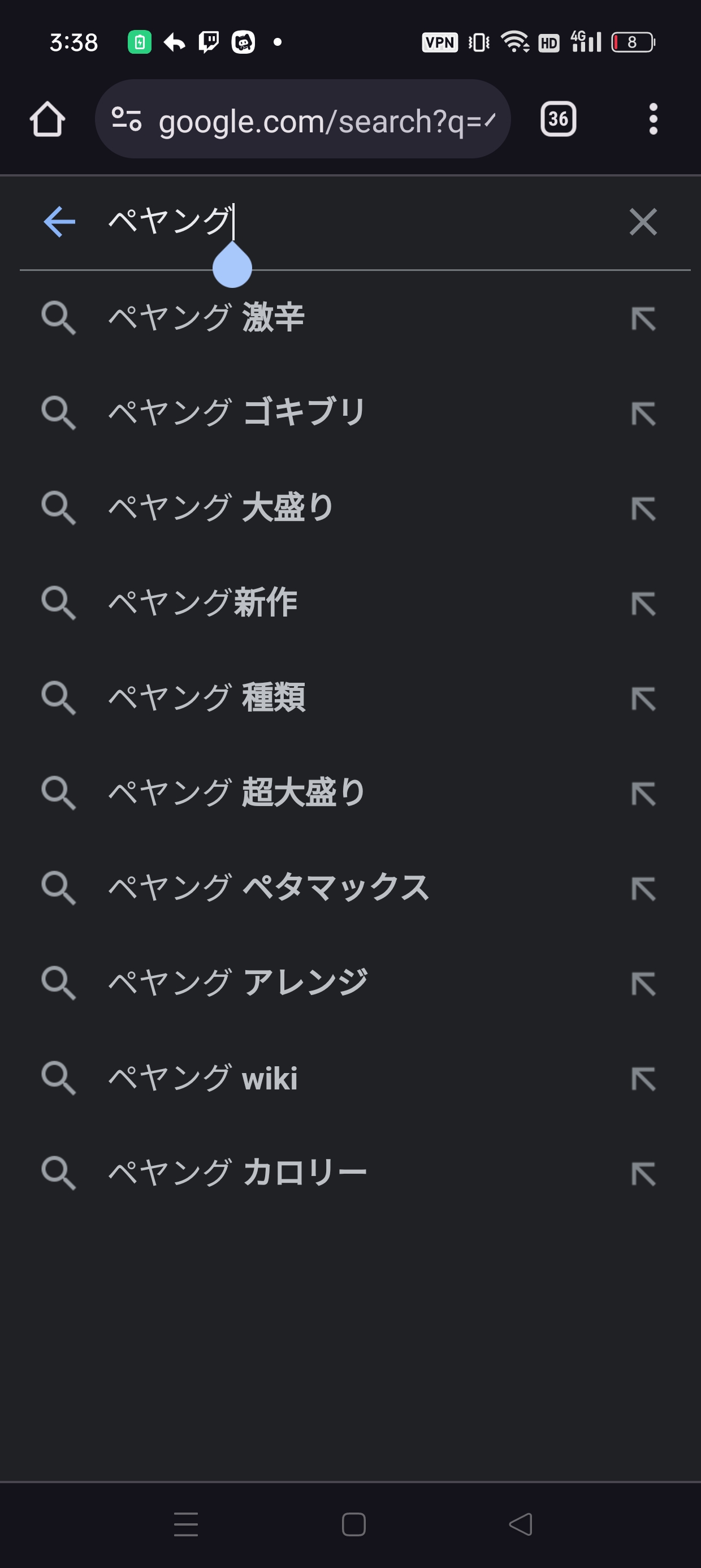The height and width of the screenshot is (1568, 701).
Task: Pick the ペヤング 種類 suggestion
Action: (207, 697)
